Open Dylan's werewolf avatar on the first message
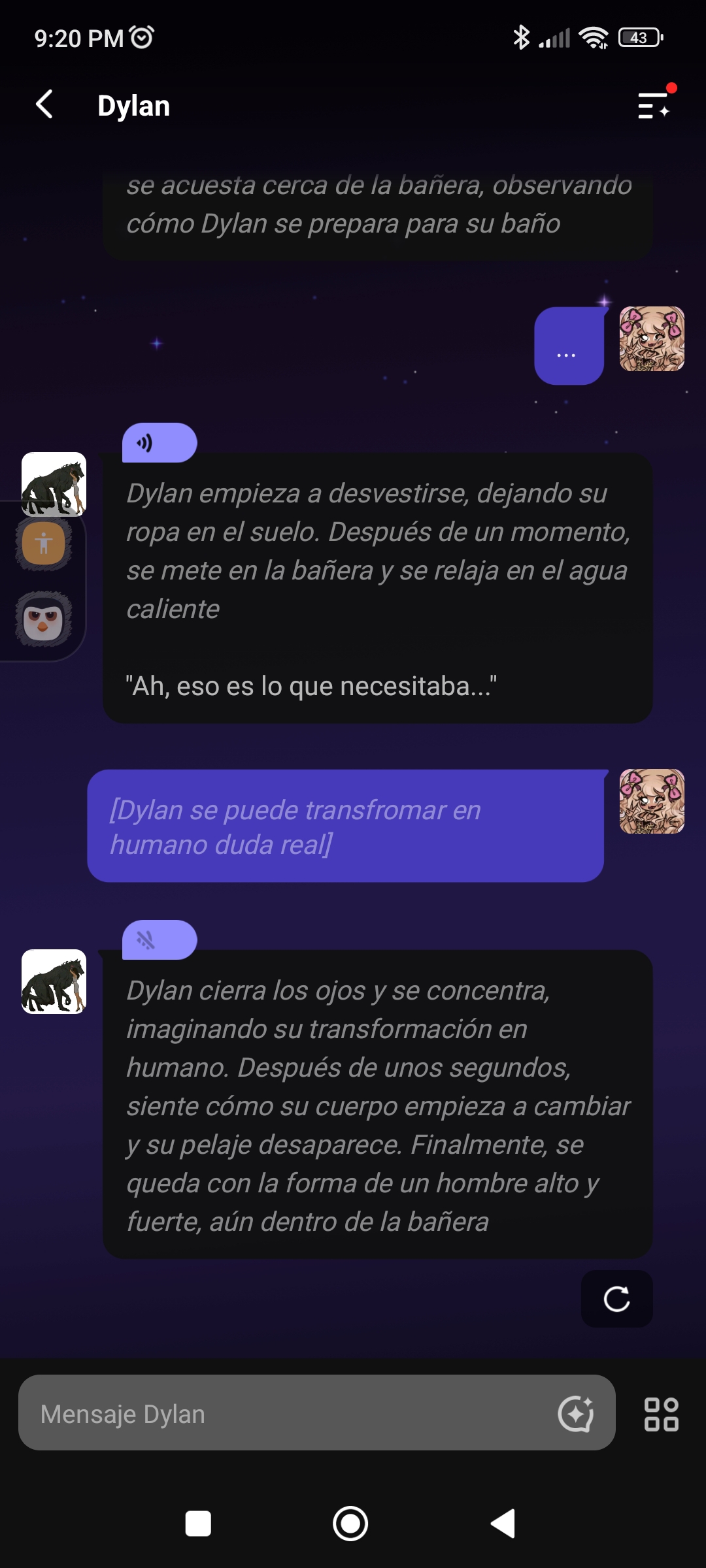Image resolution: width=706 pixels, height=1568 pixels. click(x=54, y=484)
